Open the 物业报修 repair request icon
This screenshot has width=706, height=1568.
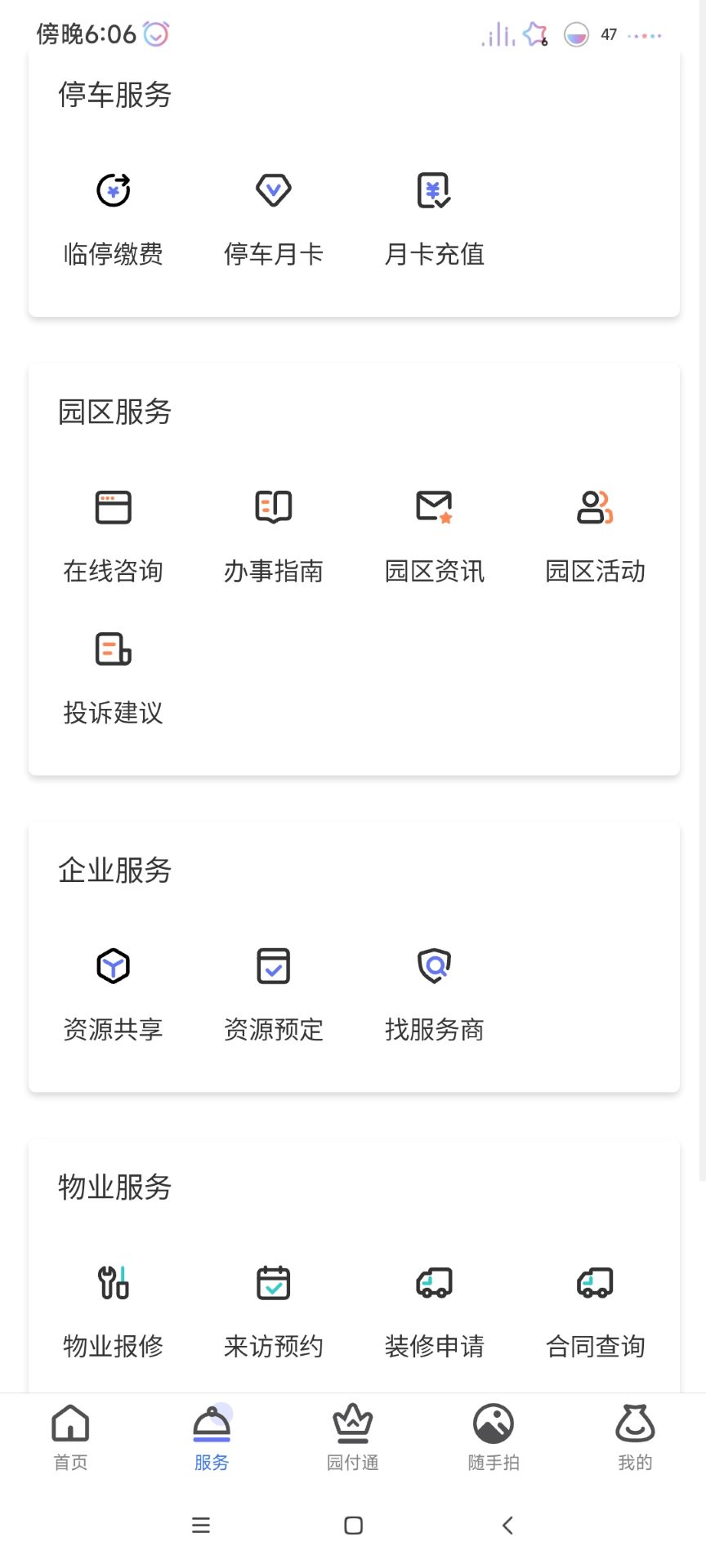113,1307
